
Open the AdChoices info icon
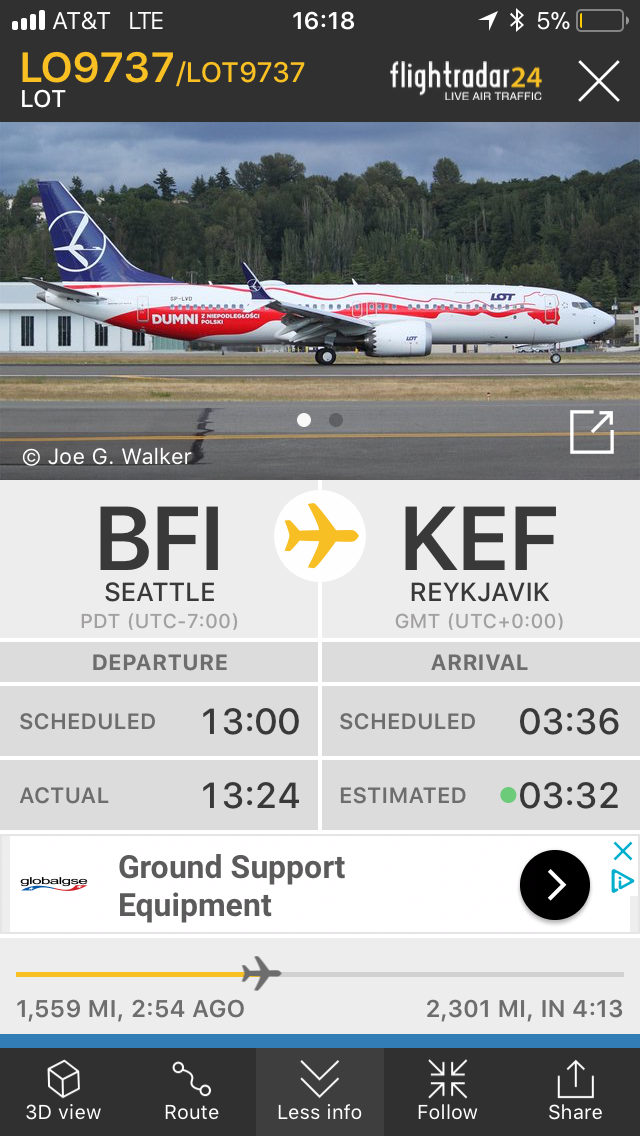click(622, 881)
